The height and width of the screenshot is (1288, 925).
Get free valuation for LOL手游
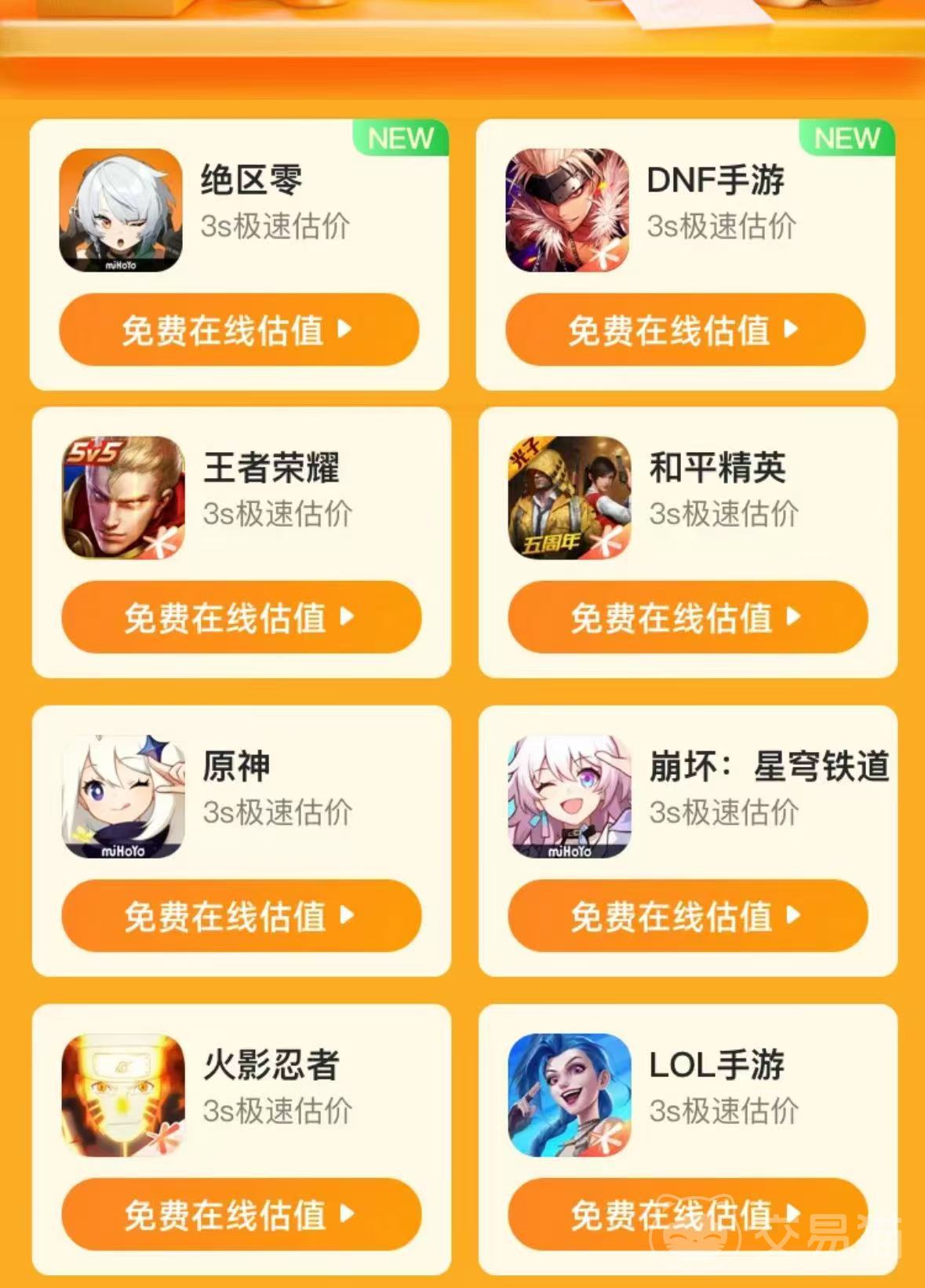click(x=687, y=1214)
